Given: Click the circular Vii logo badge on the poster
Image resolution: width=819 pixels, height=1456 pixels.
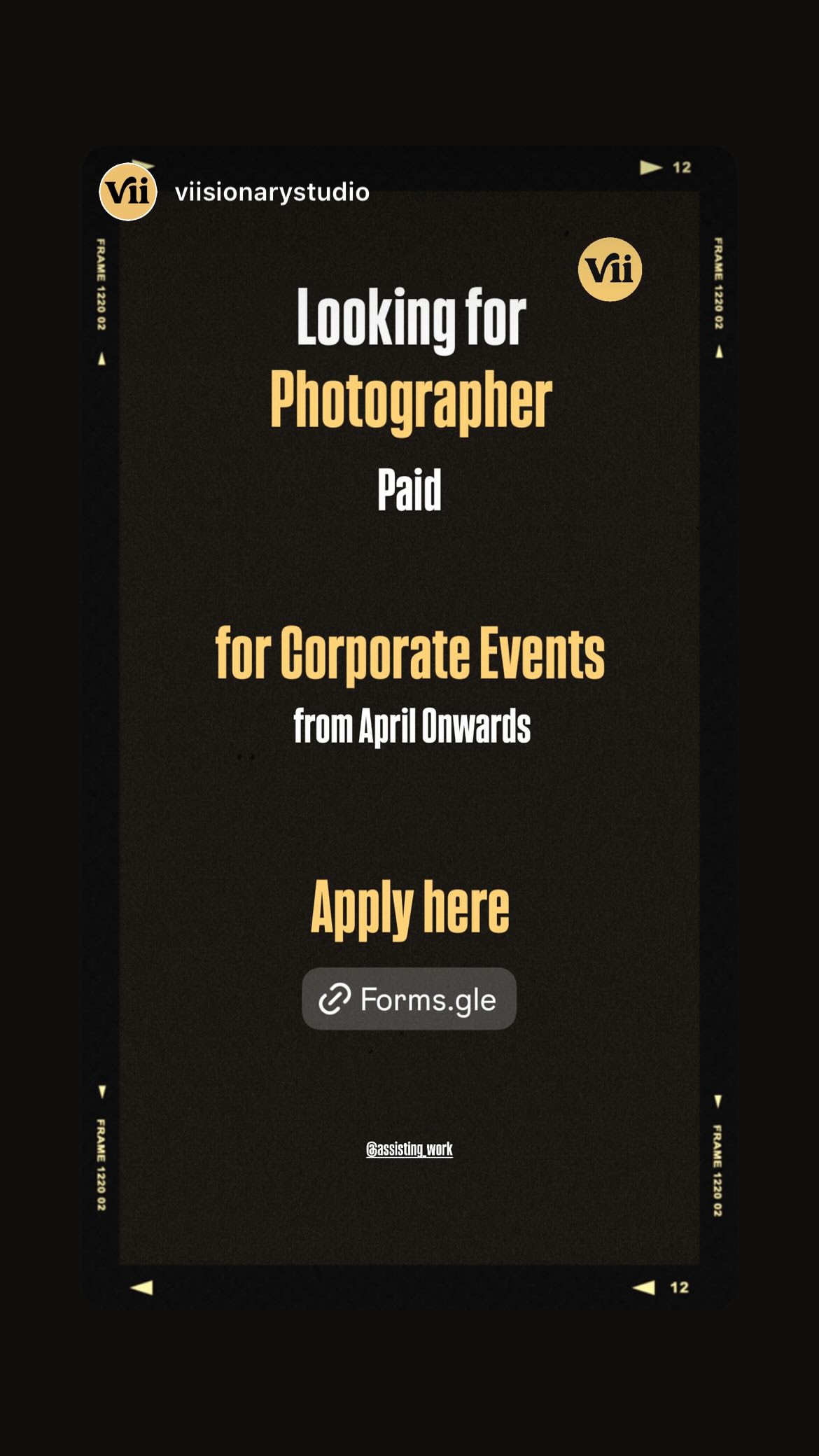Looking at the screenshot, I should pos(610,268).
